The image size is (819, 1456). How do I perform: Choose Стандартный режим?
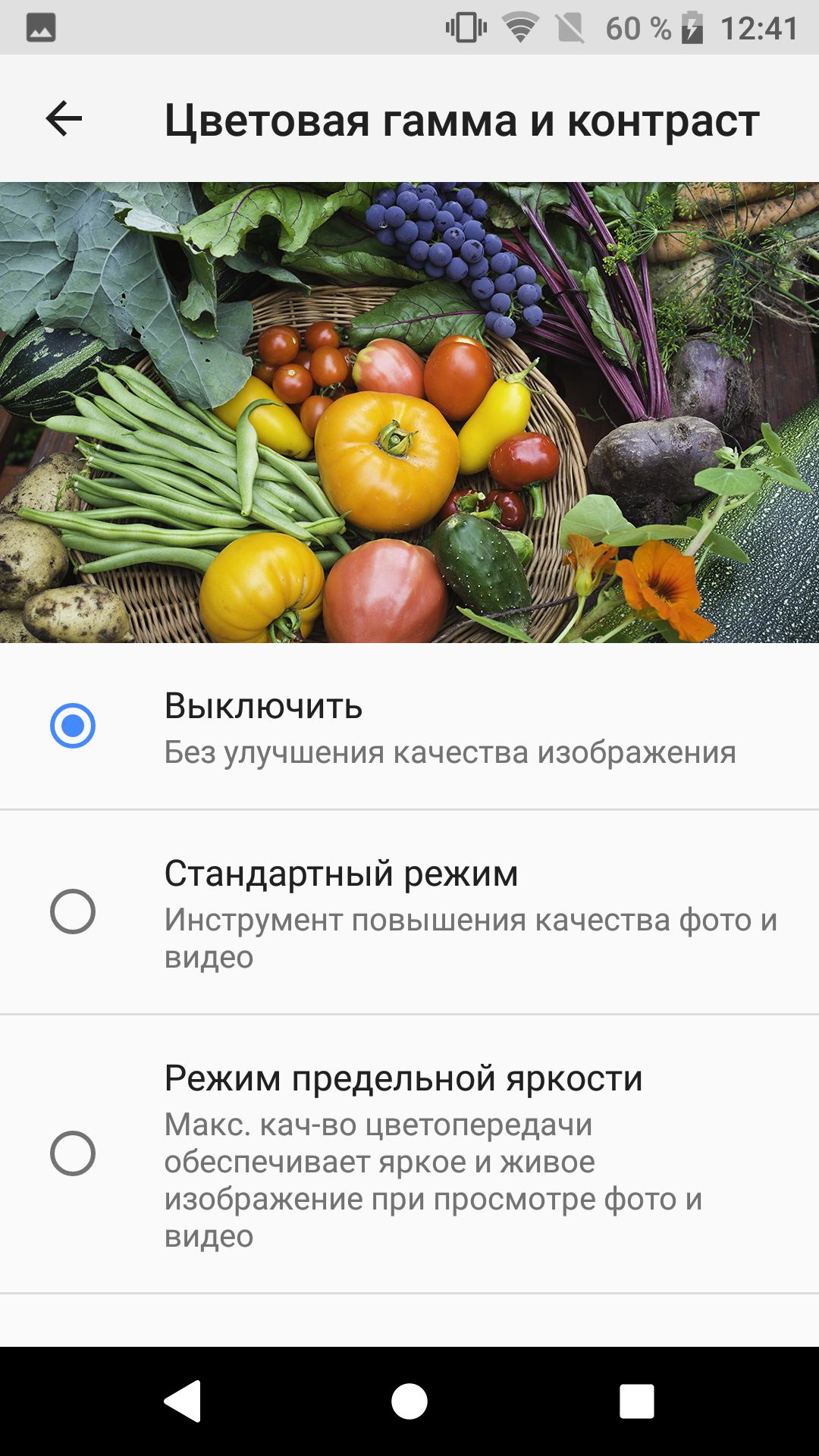point(73,911)
